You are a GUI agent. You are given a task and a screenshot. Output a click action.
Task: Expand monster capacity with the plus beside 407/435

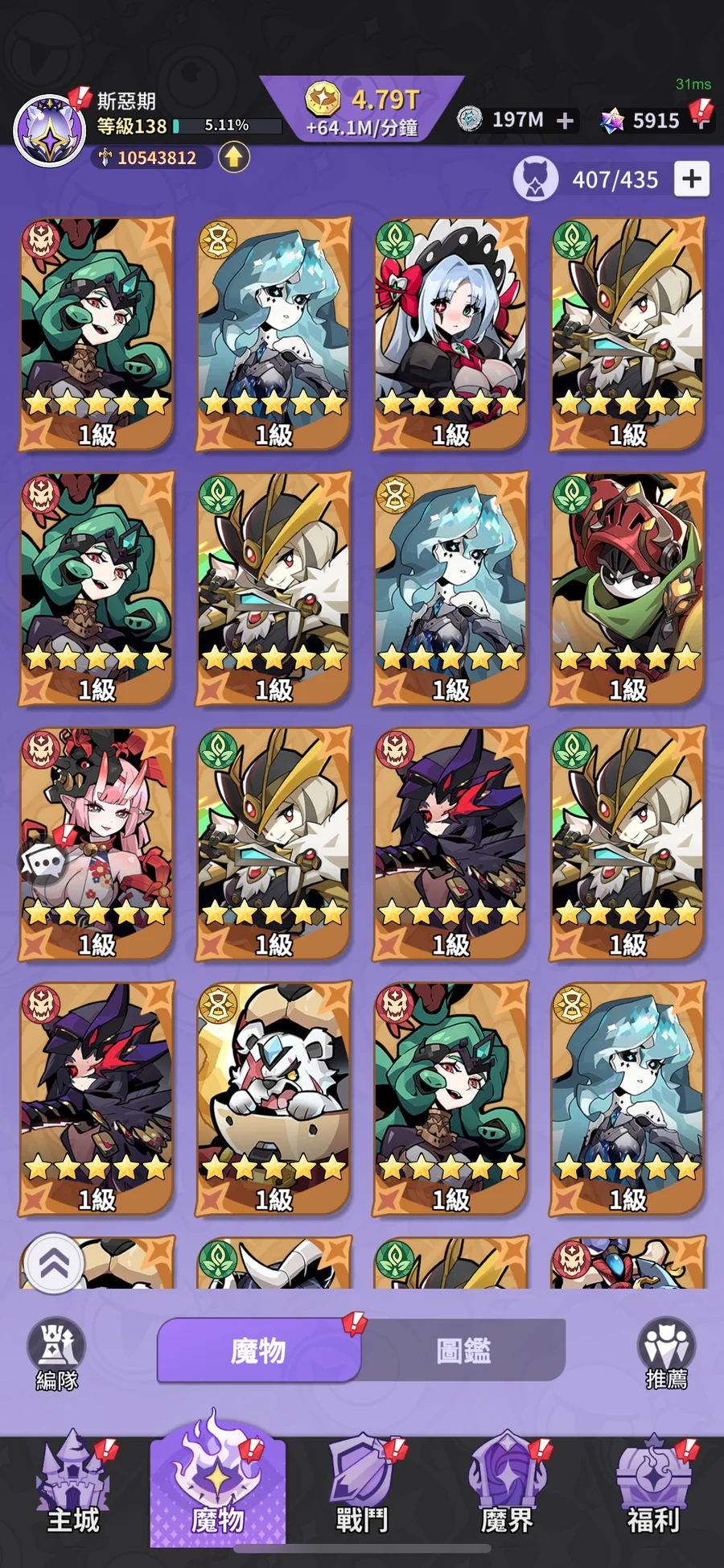(692, 179)
